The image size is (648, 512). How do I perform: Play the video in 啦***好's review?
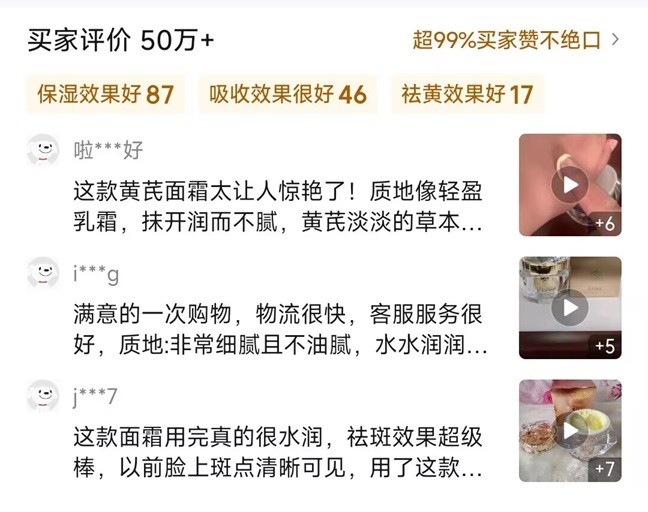pos(570,185)
